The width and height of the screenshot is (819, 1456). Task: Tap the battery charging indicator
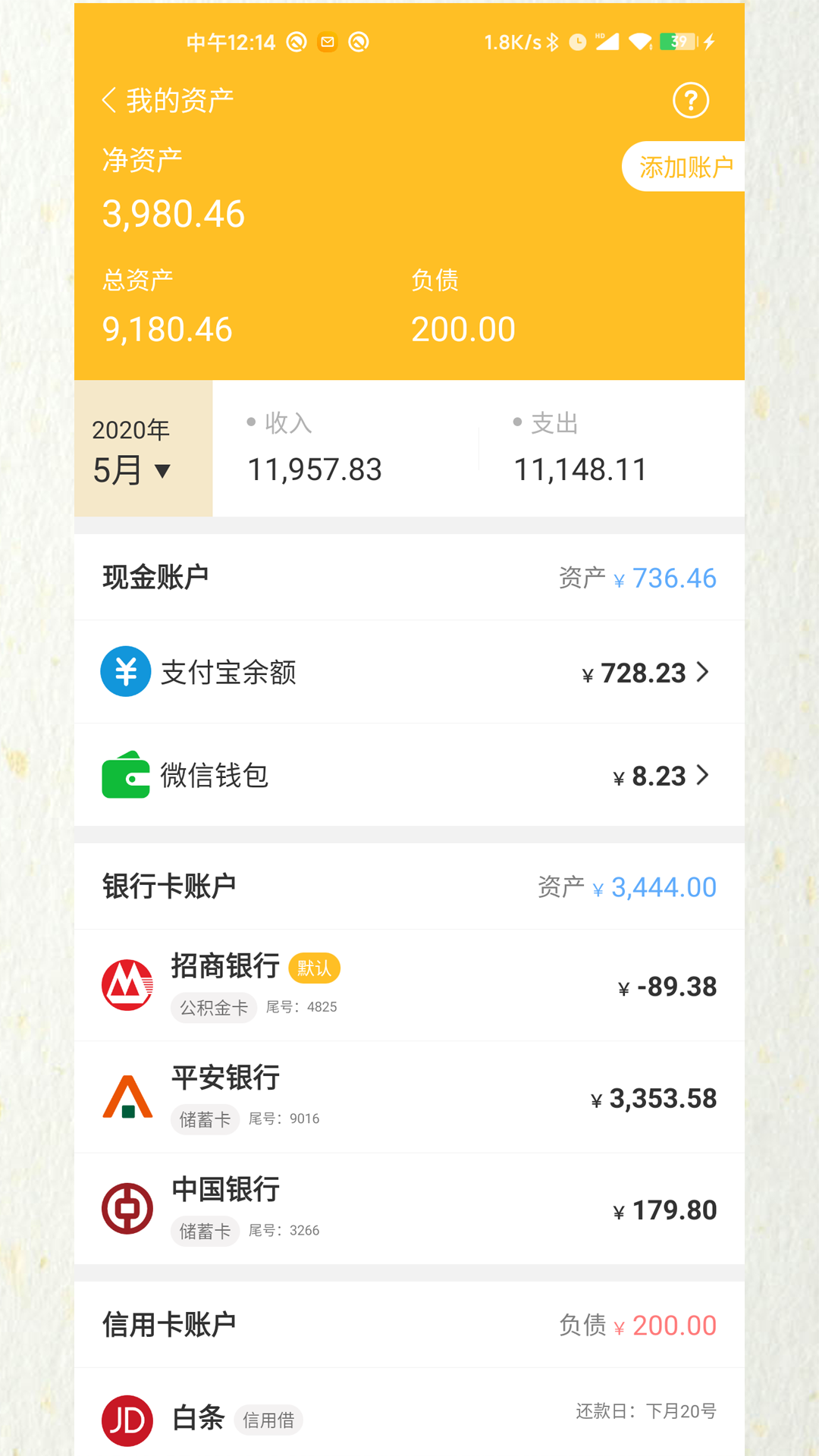point(708,42)
